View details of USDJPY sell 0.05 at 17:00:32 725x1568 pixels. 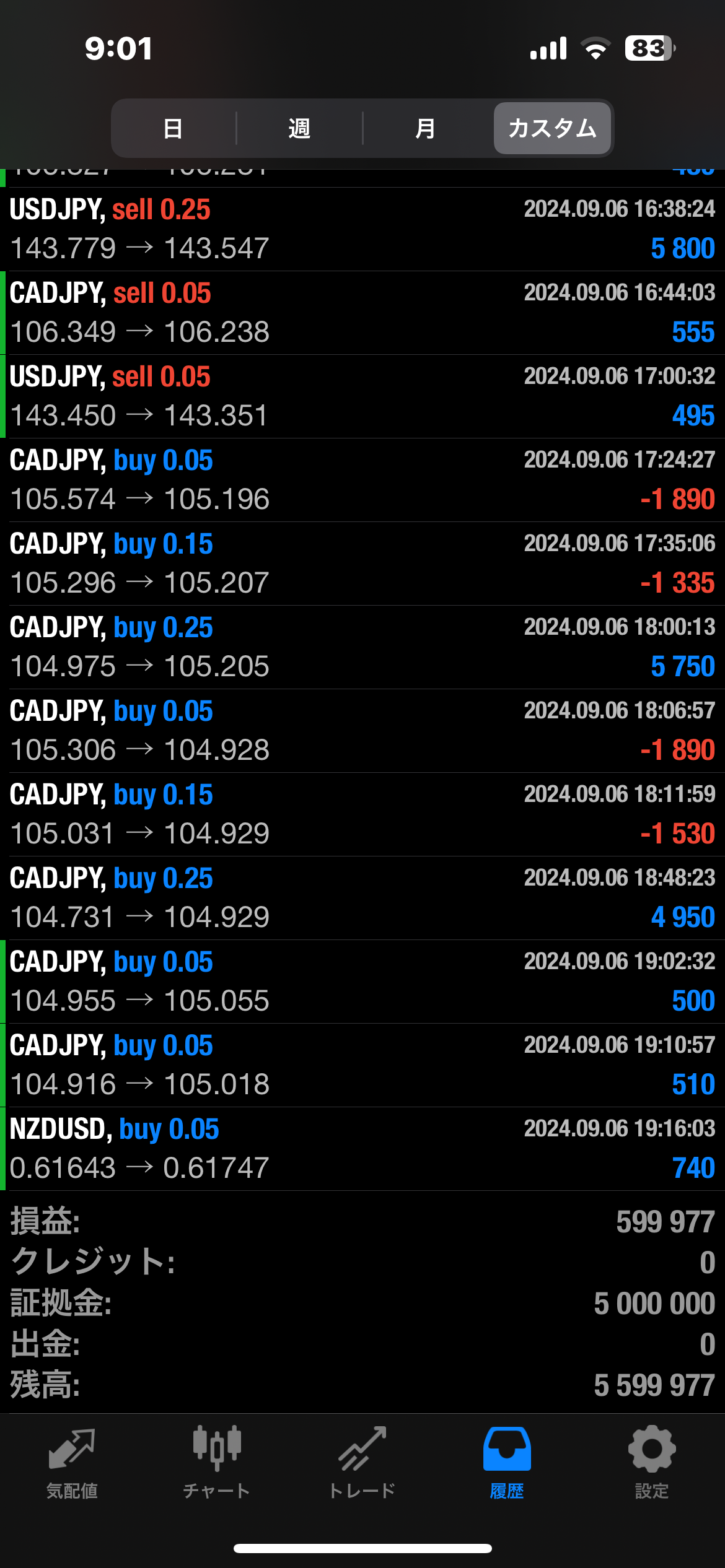click(362, 396)
